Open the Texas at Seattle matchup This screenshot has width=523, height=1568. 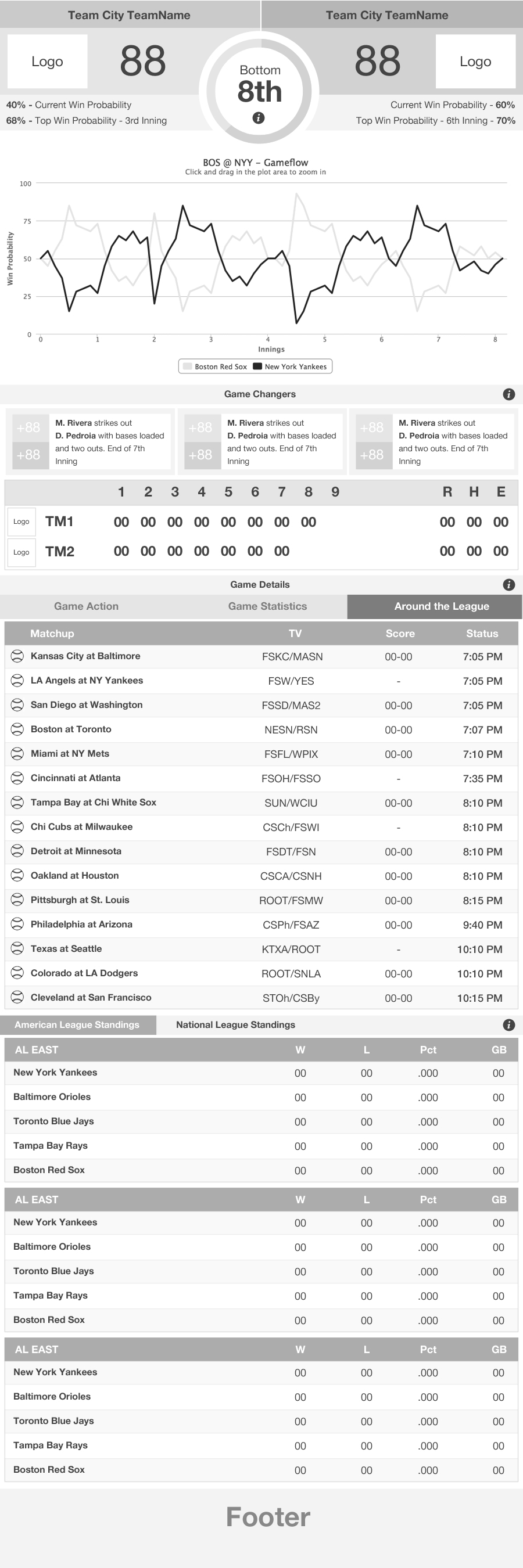click(66, 948)
